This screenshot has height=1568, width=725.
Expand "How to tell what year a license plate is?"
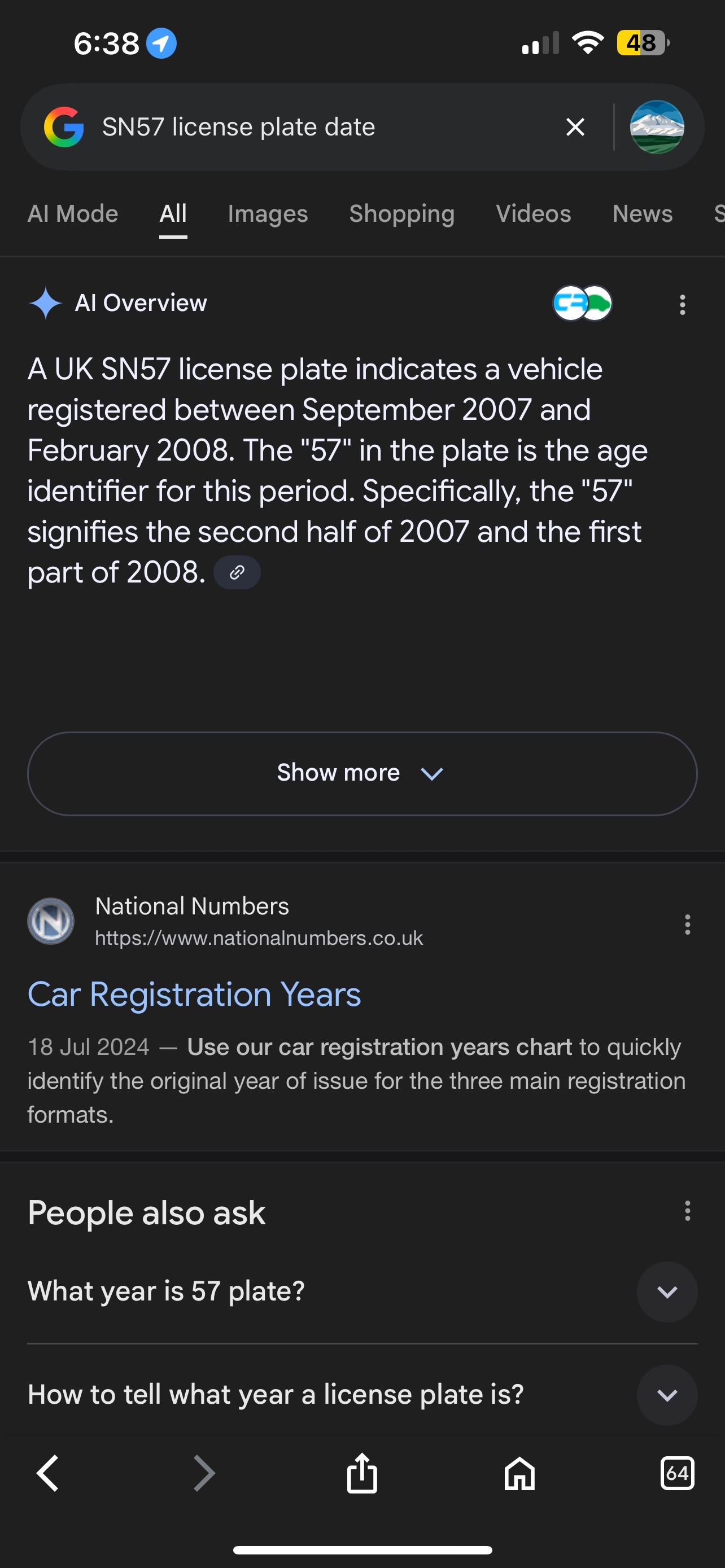pyautogui.click(x=362, y=1395)
